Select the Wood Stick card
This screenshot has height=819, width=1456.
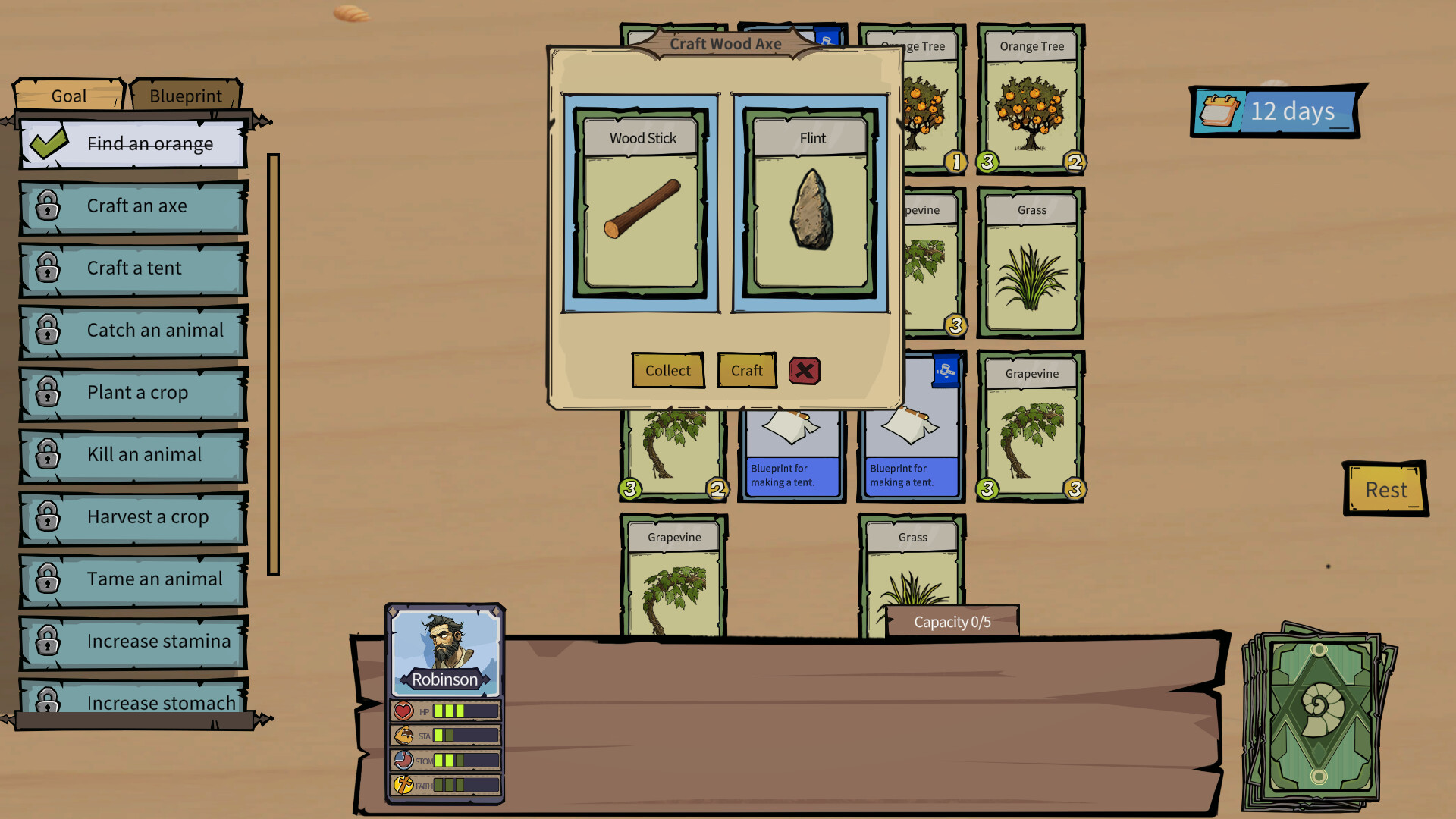[x=642, y=203]
